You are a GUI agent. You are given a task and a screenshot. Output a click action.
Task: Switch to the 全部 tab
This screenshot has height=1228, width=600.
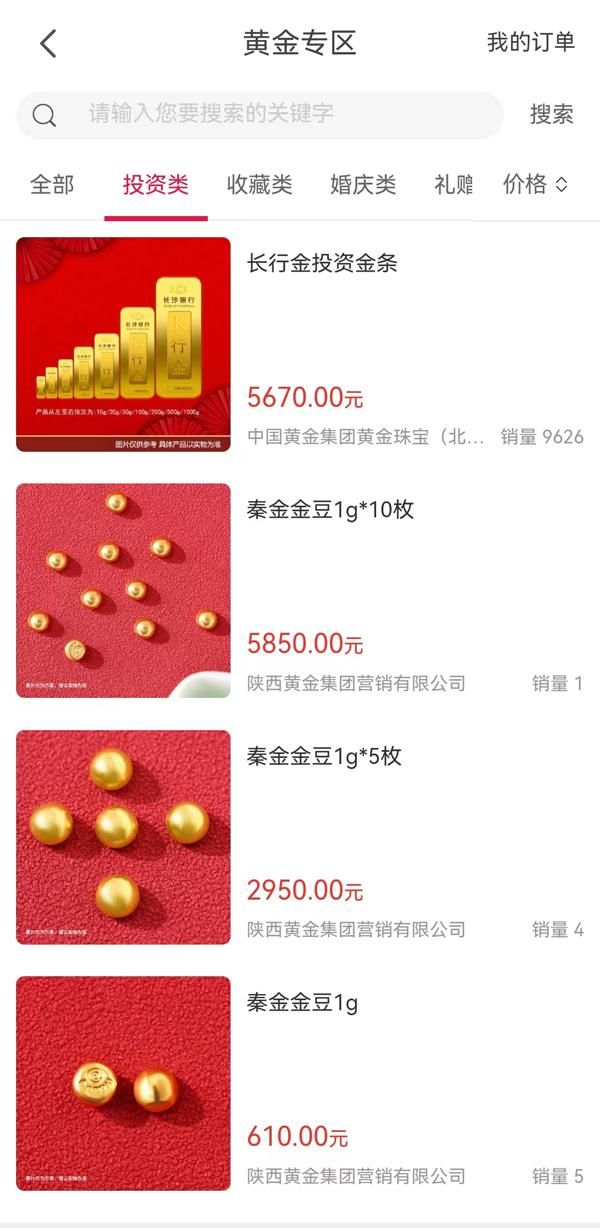[x=52, y=185]
